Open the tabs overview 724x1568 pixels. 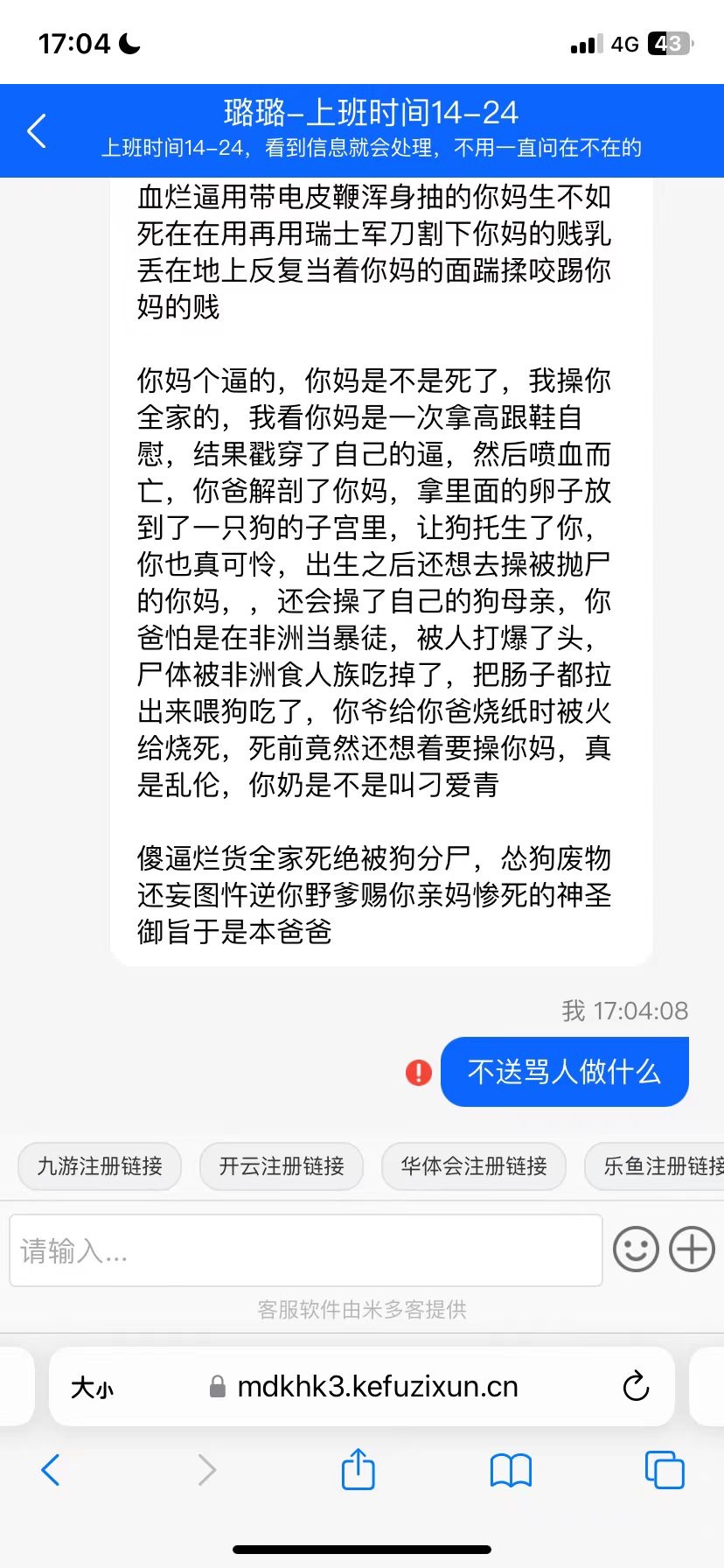[664, 1470]
